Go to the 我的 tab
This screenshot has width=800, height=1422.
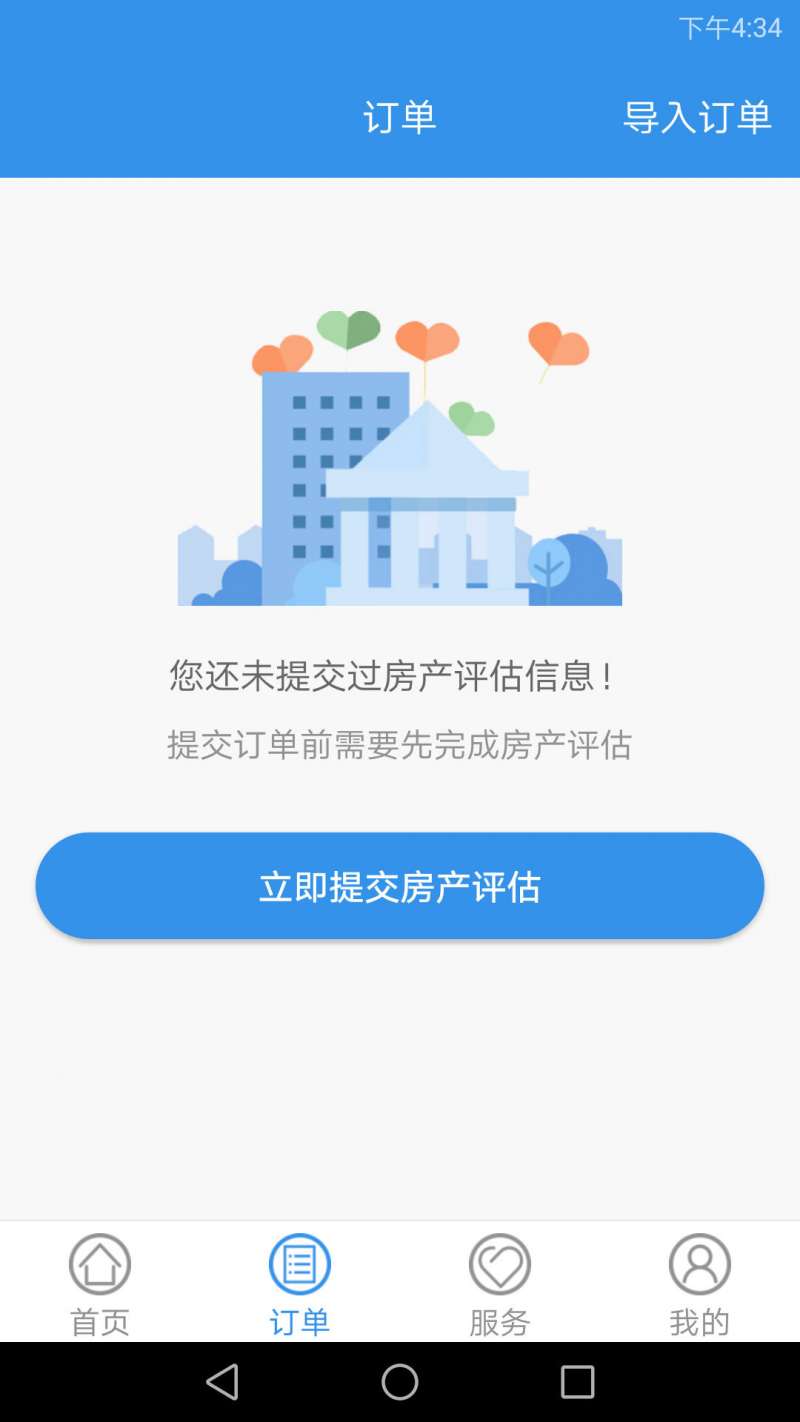point(700,1284)
